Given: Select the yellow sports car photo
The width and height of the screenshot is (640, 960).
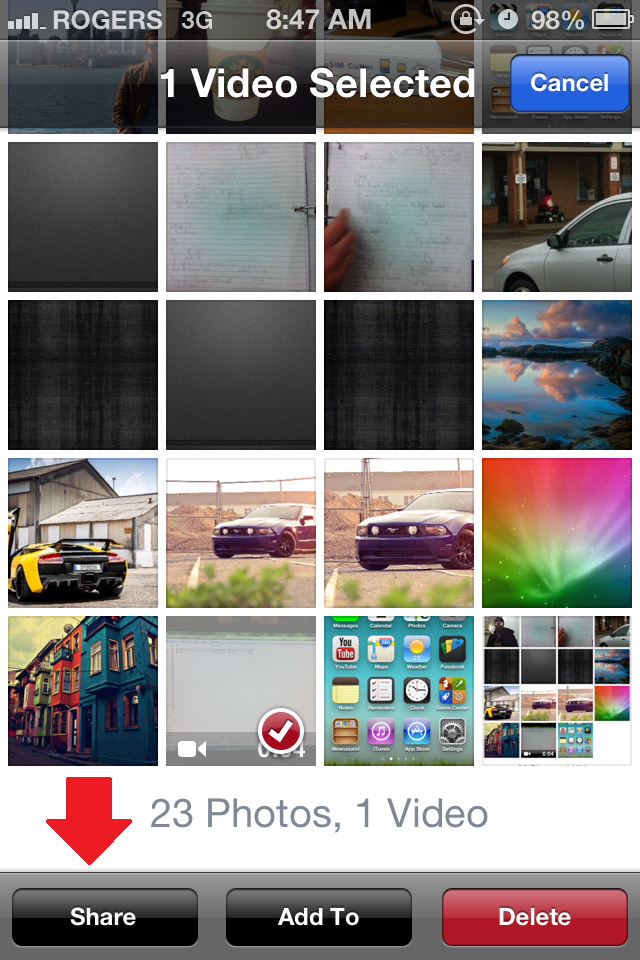Looking at the screenshot, I should pos(83,533).
